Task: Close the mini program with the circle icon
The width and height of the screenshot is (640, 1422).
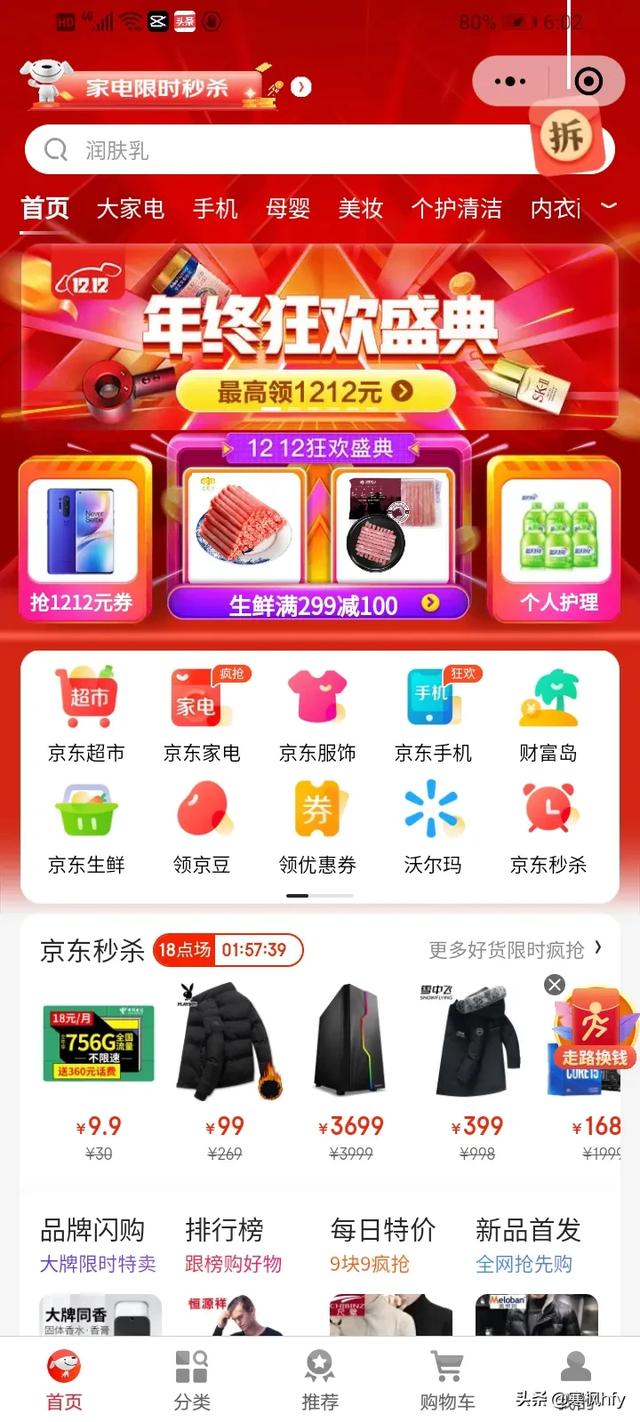Action: (589, 81)
